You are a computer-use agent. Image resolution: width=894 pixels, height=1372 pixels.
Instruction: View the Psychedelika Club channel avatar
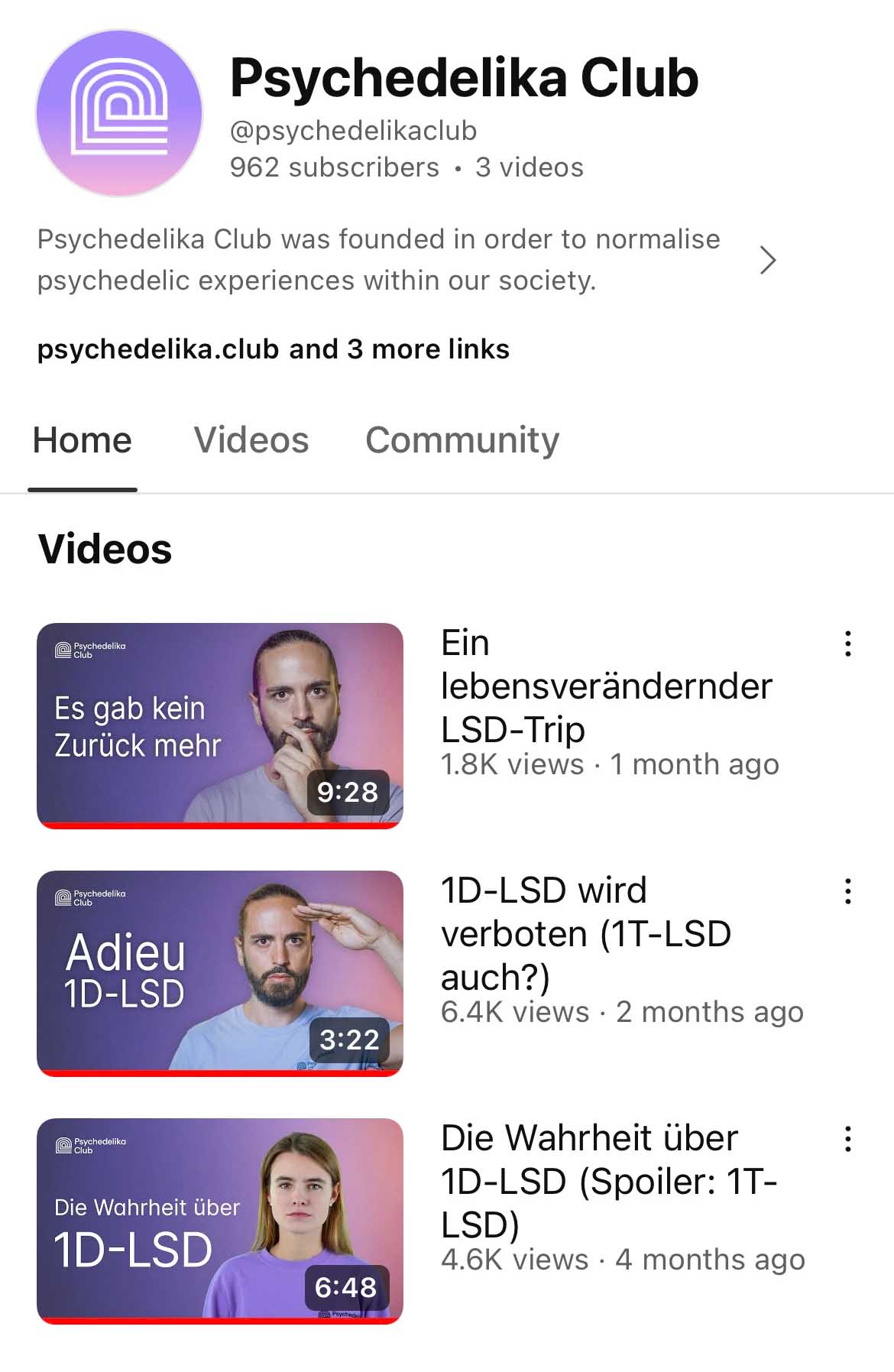coord(119,113)
